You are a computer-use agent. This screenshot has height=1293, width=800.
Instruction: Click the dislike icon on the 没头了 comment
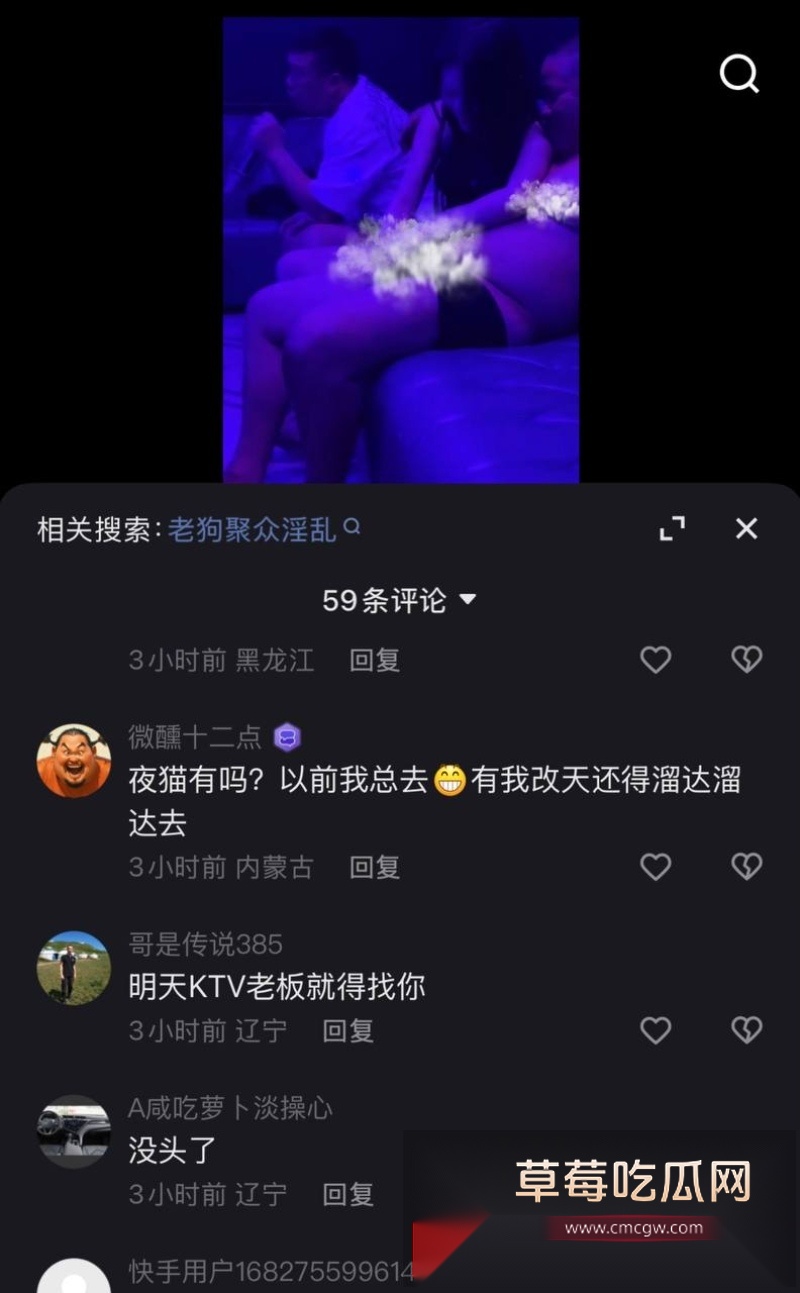[746, 1193]
